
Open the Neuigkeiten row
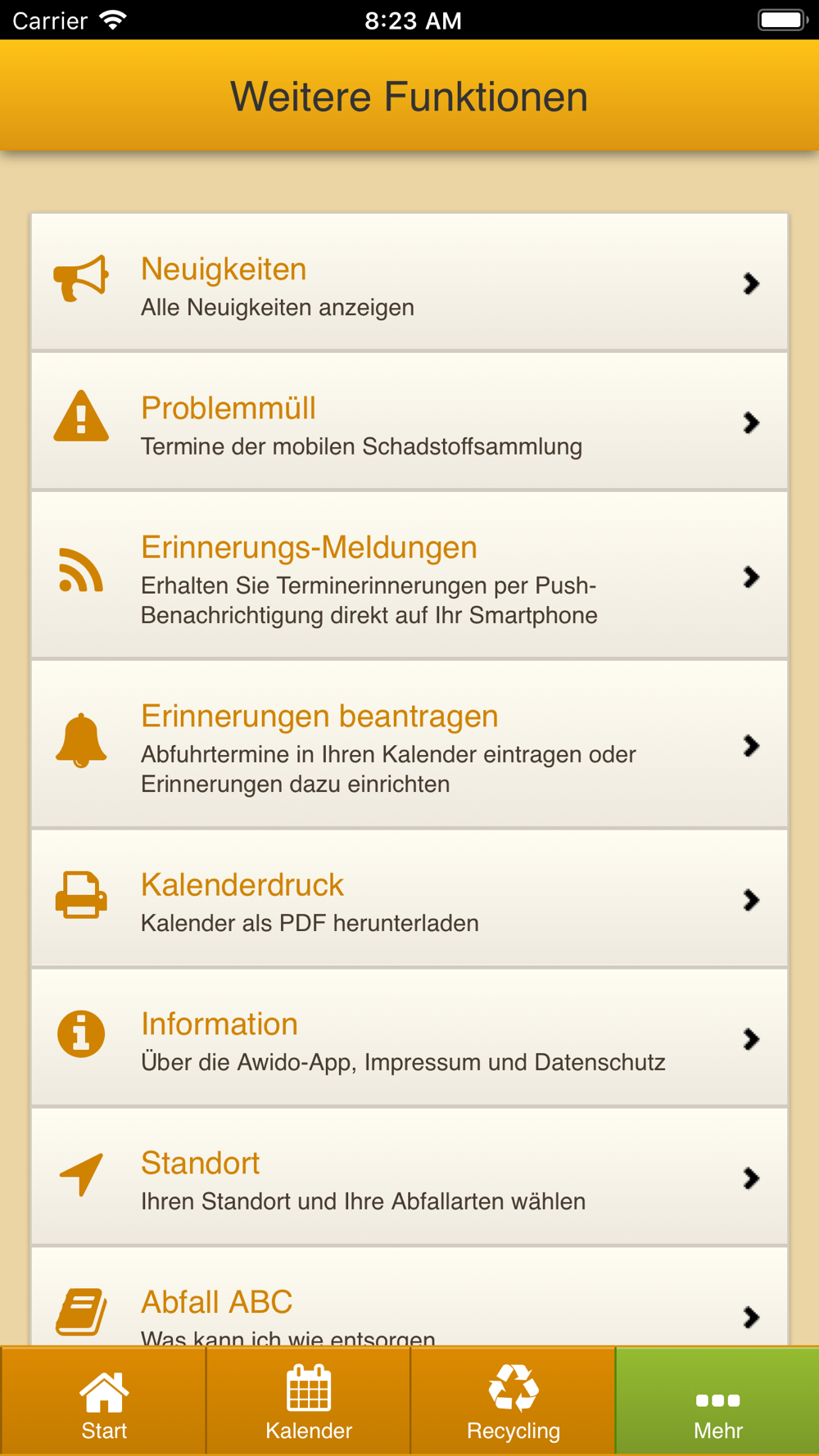[409, 283]
